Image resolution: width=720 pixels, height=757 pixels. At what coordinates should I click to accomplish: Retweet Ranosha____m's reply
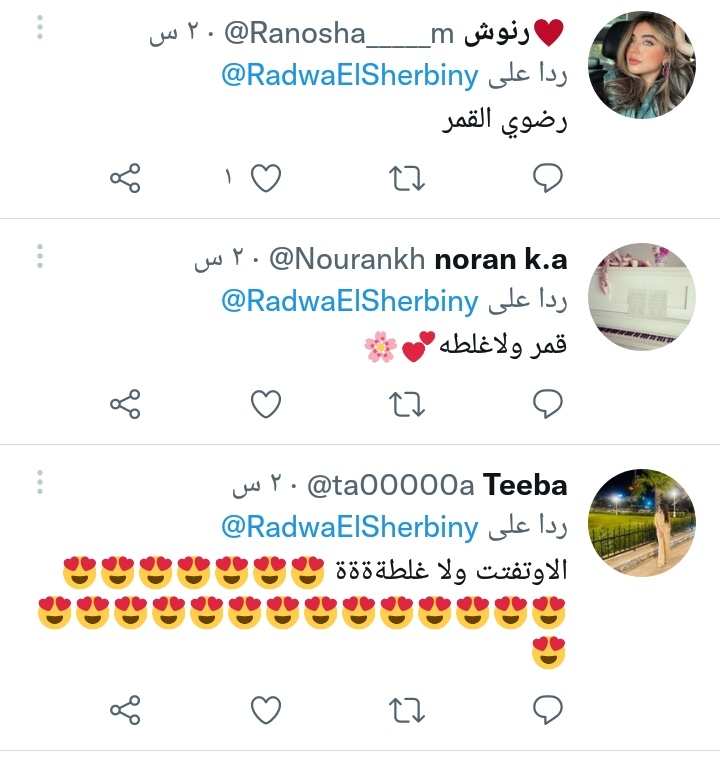pos(407,178)
